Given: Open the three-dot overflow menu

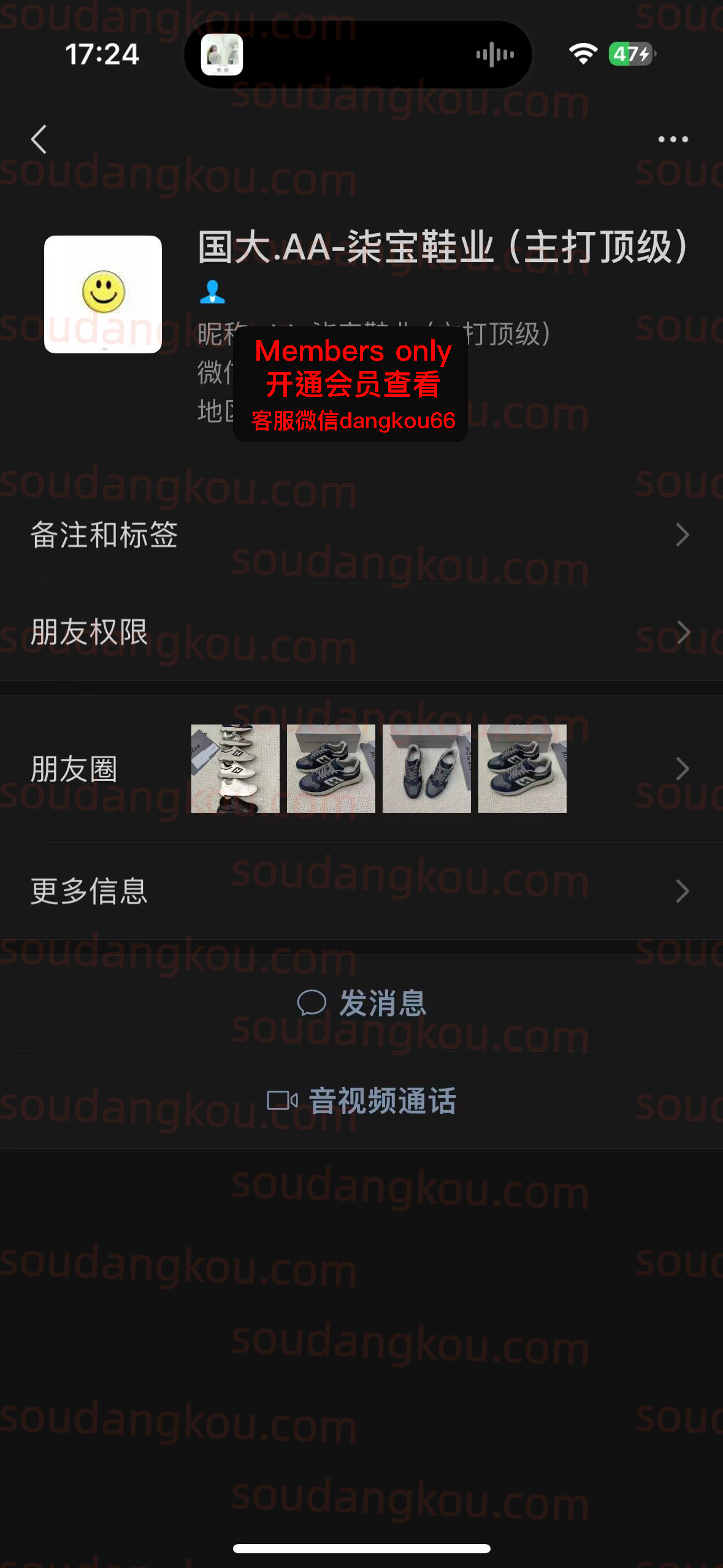Looking at the screenshot, I should pyautogui.click(x=673, y=139).
